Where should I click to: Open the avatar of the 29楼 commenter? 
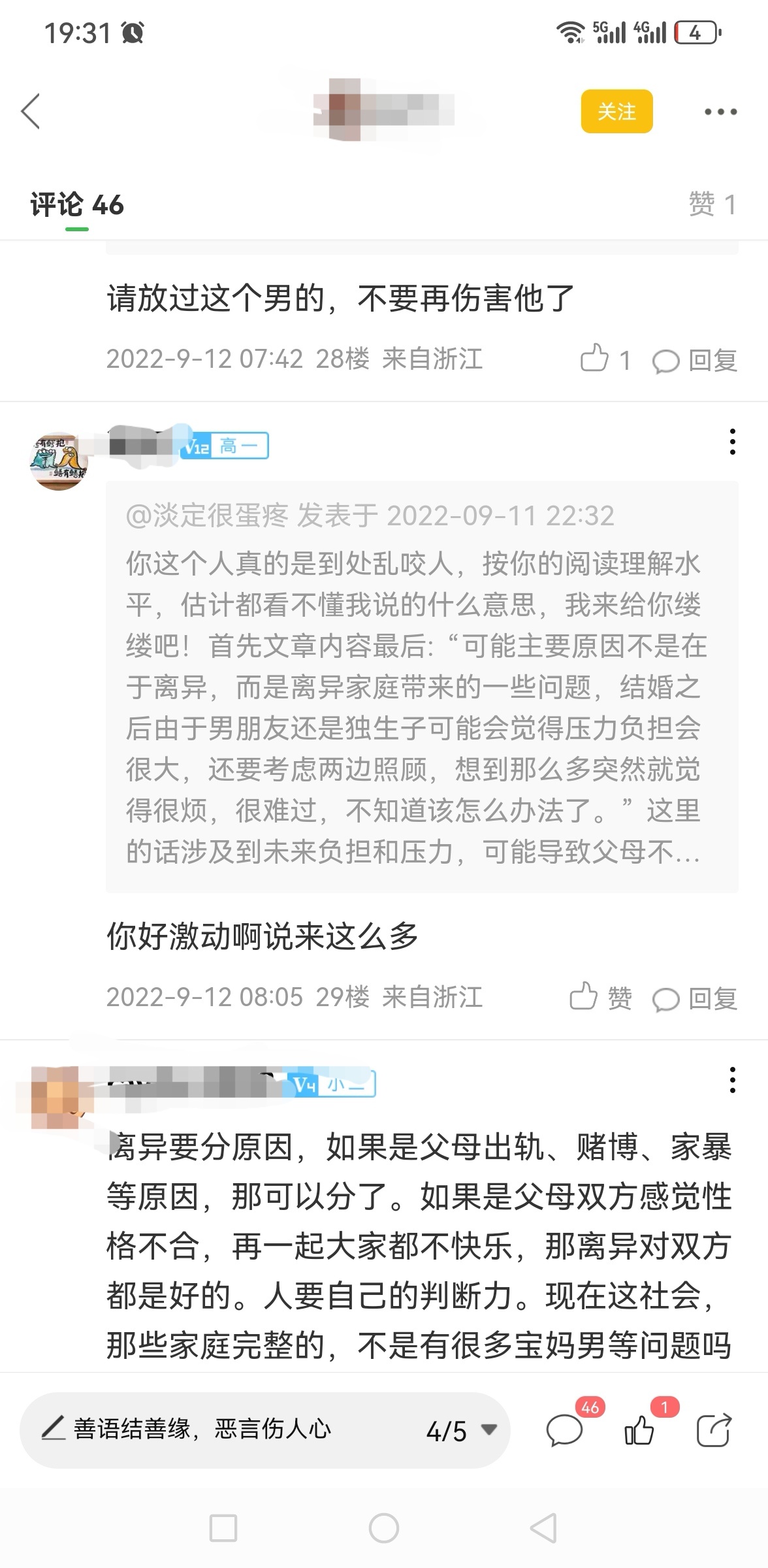[59, 461]
